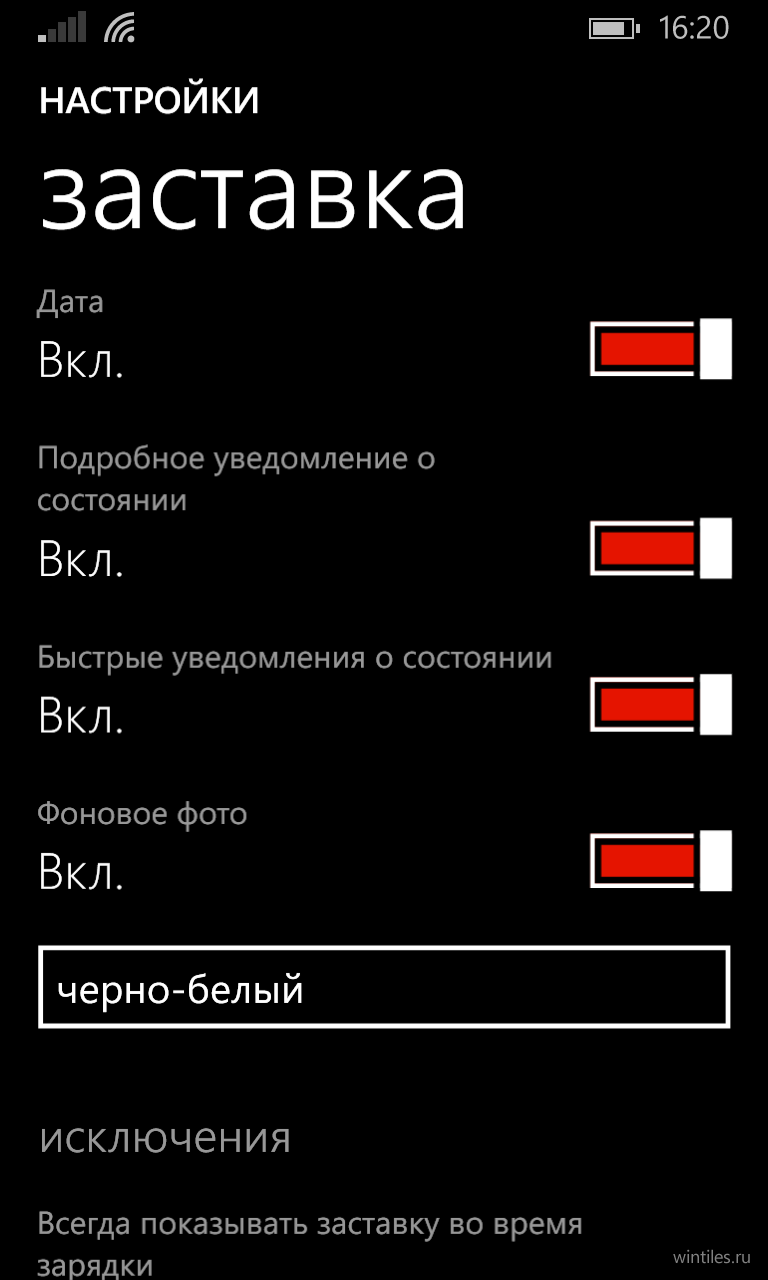Turn off the Дата toggle
The width and height of the screenshot is (768, 1280).
pos(661,349)
